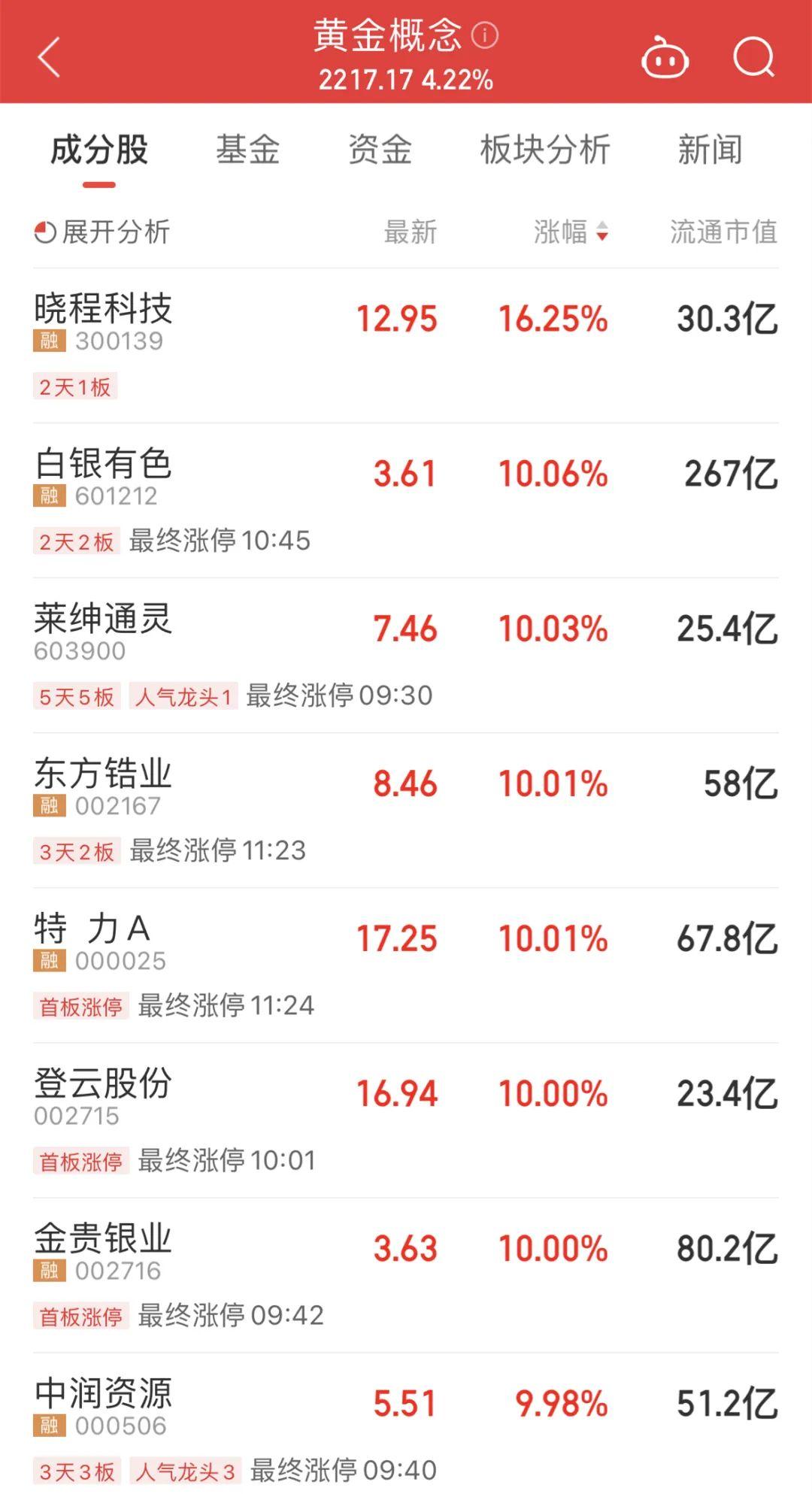View the 新闻 tab
The height and width of the screenshot is (1494, 812).
click(x=710, y=150)
